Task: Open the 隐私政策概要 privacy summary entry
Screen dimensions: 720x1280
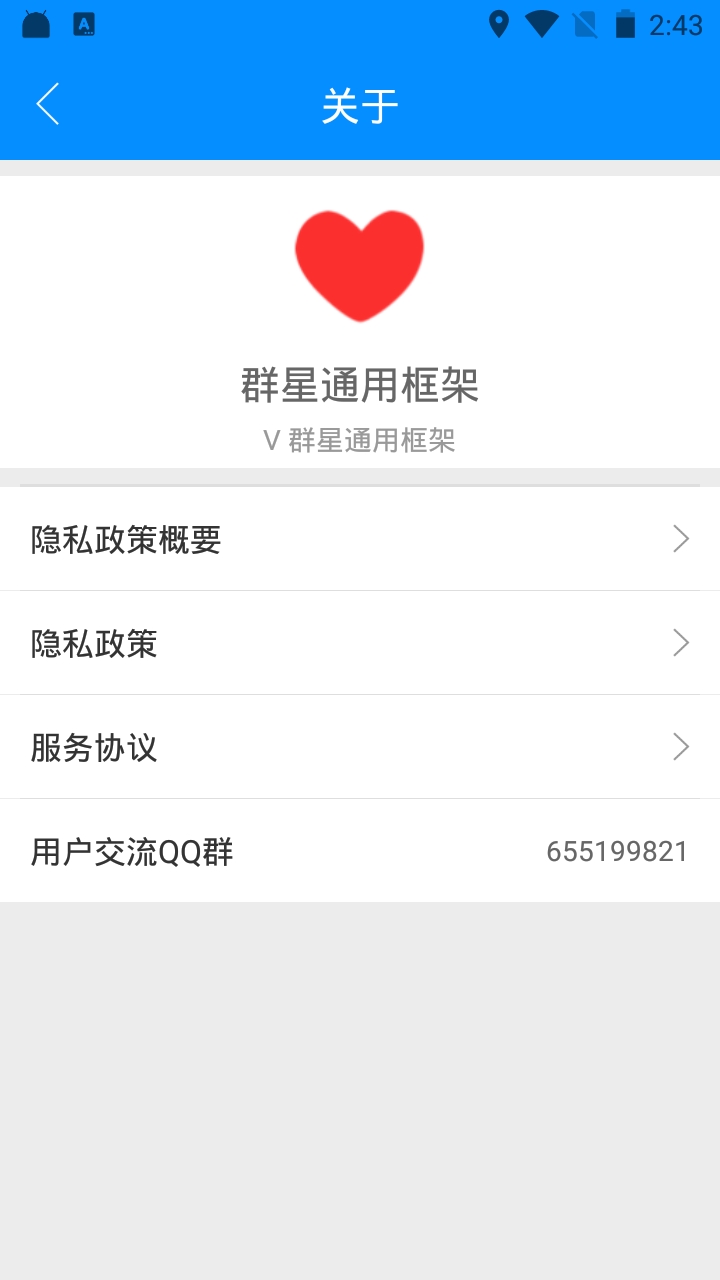Action: (126, 539)
